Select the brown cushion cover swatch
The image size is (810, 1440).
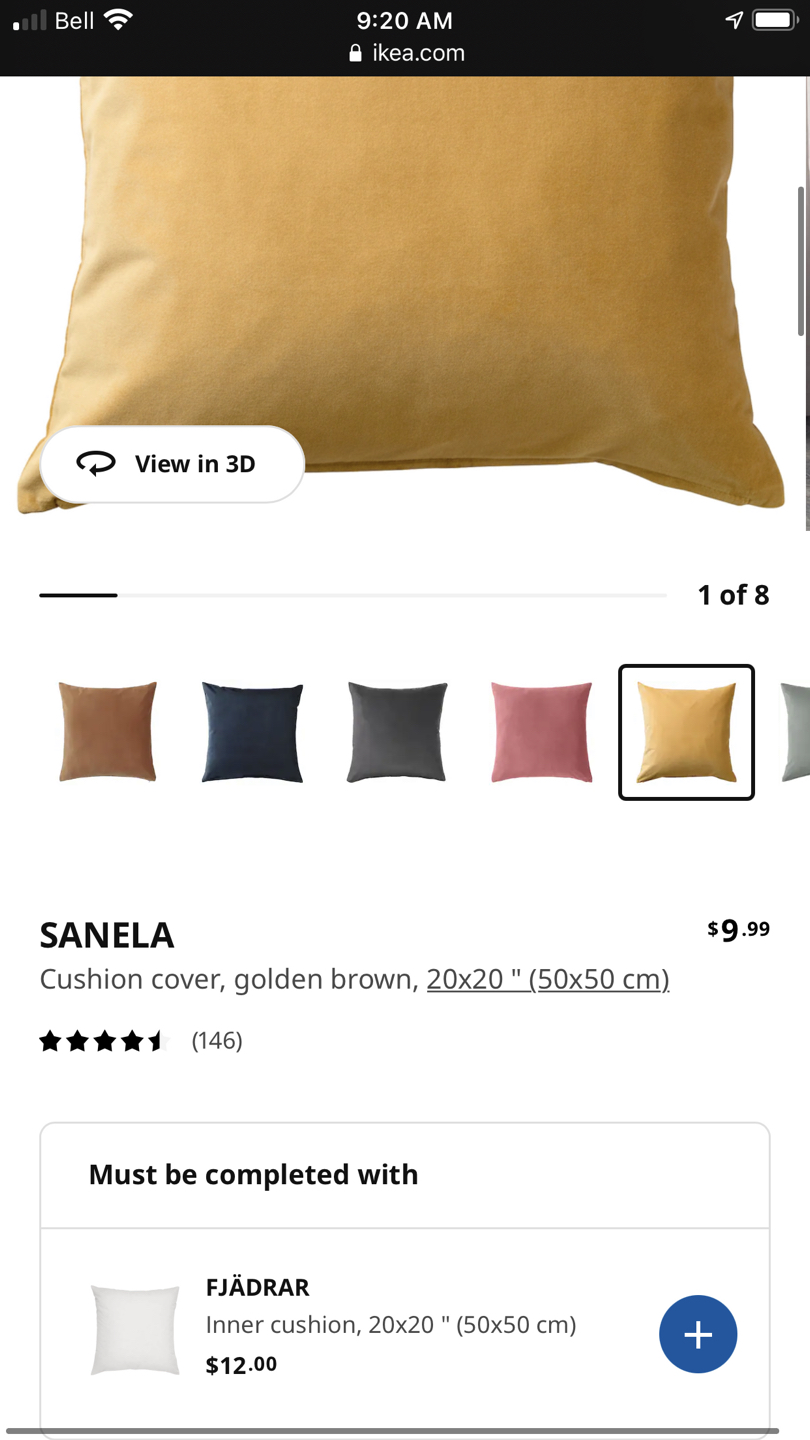[108, 731]
